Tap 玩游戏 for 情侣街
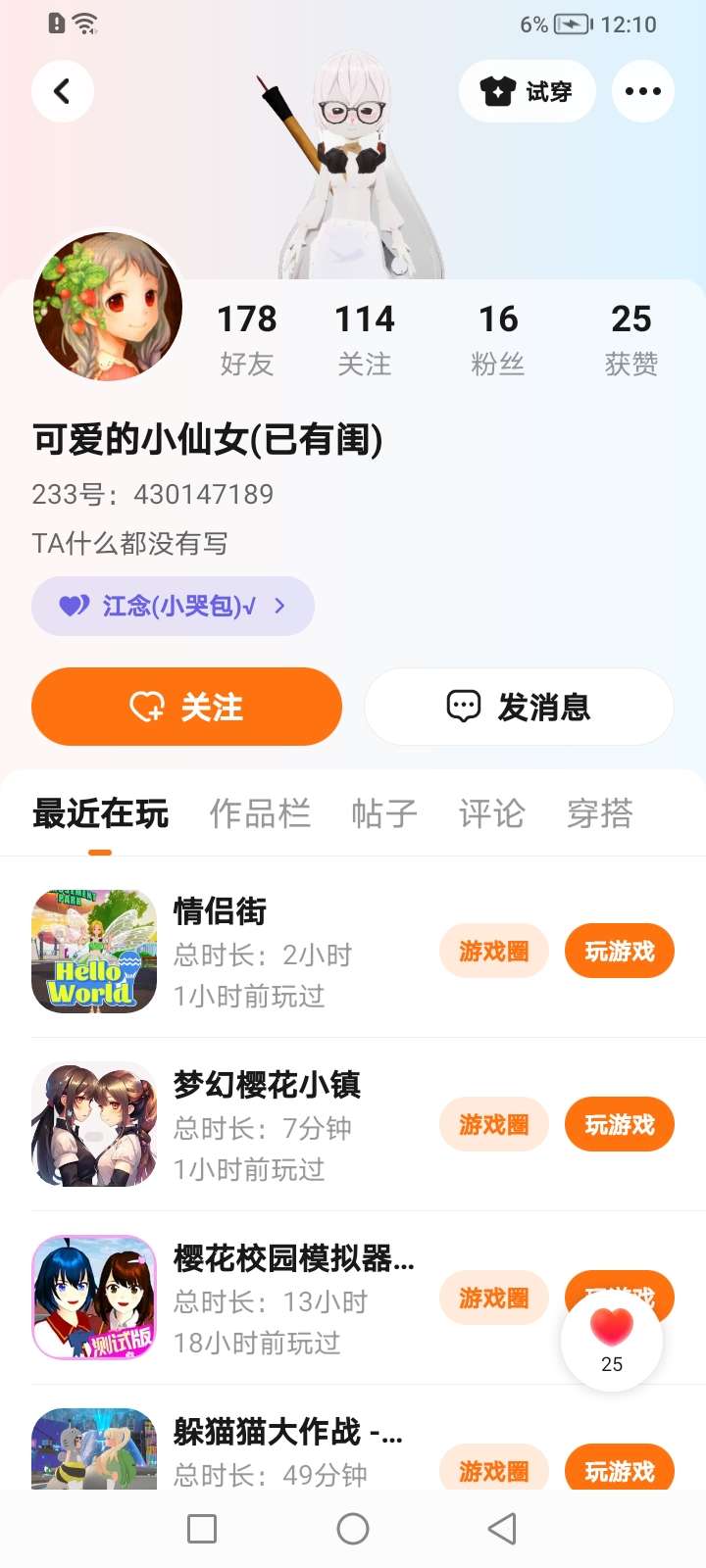The height and width of the screenshot is (1568, 706). [x=619, y=951]
